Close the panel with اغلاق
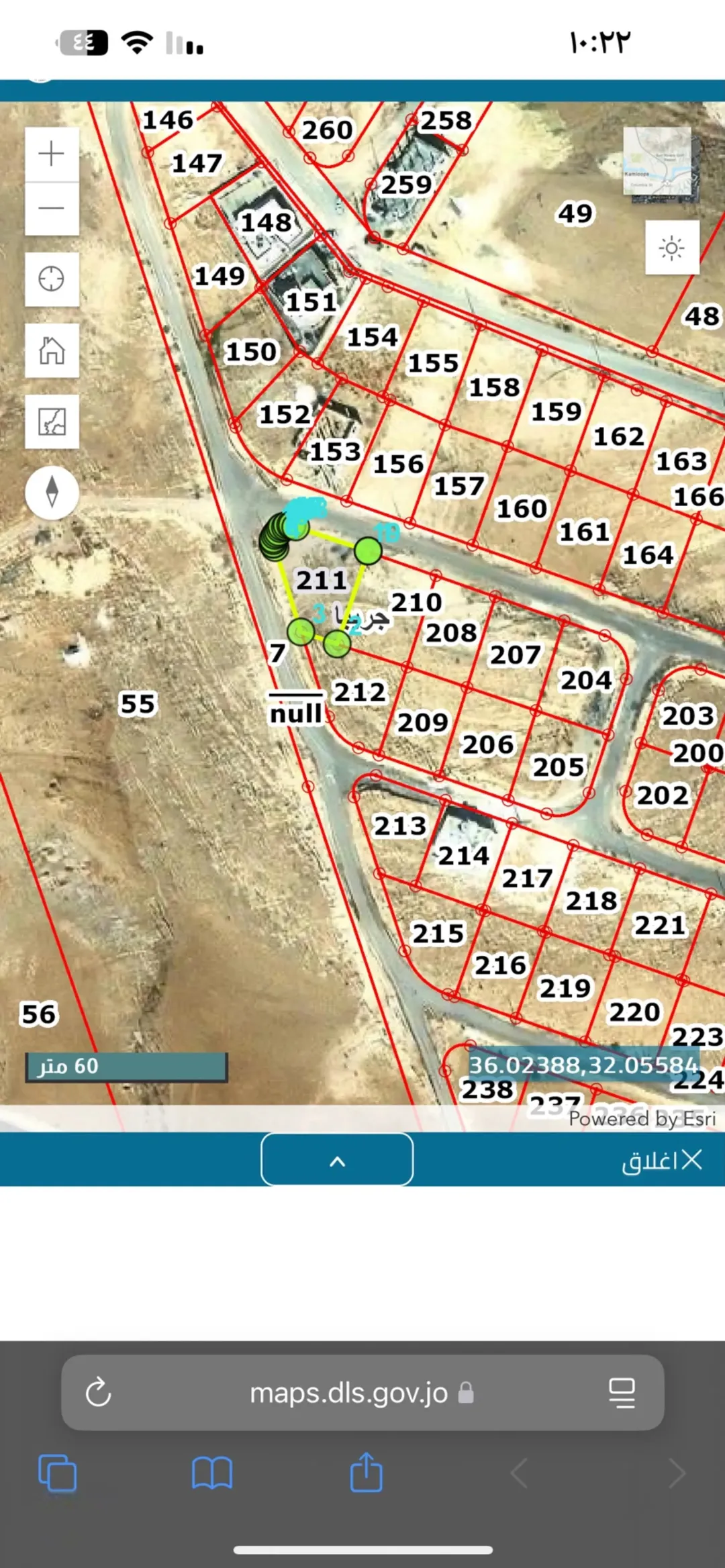This screenshot has height=1568, width=725. coord(662,1161)
